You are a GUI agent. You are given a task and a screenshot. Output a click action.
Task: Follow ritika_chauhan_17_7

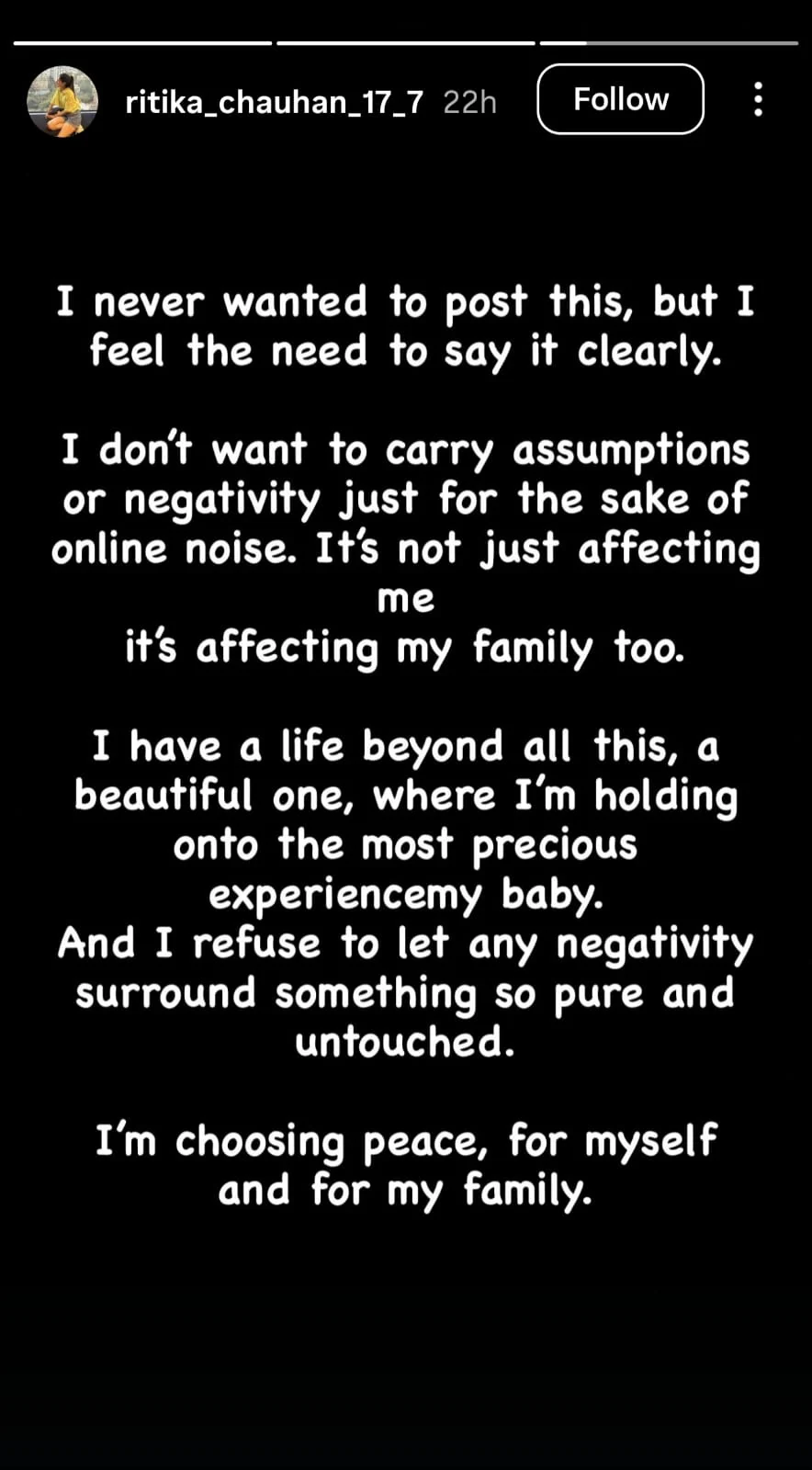click(x=620, y=99)
